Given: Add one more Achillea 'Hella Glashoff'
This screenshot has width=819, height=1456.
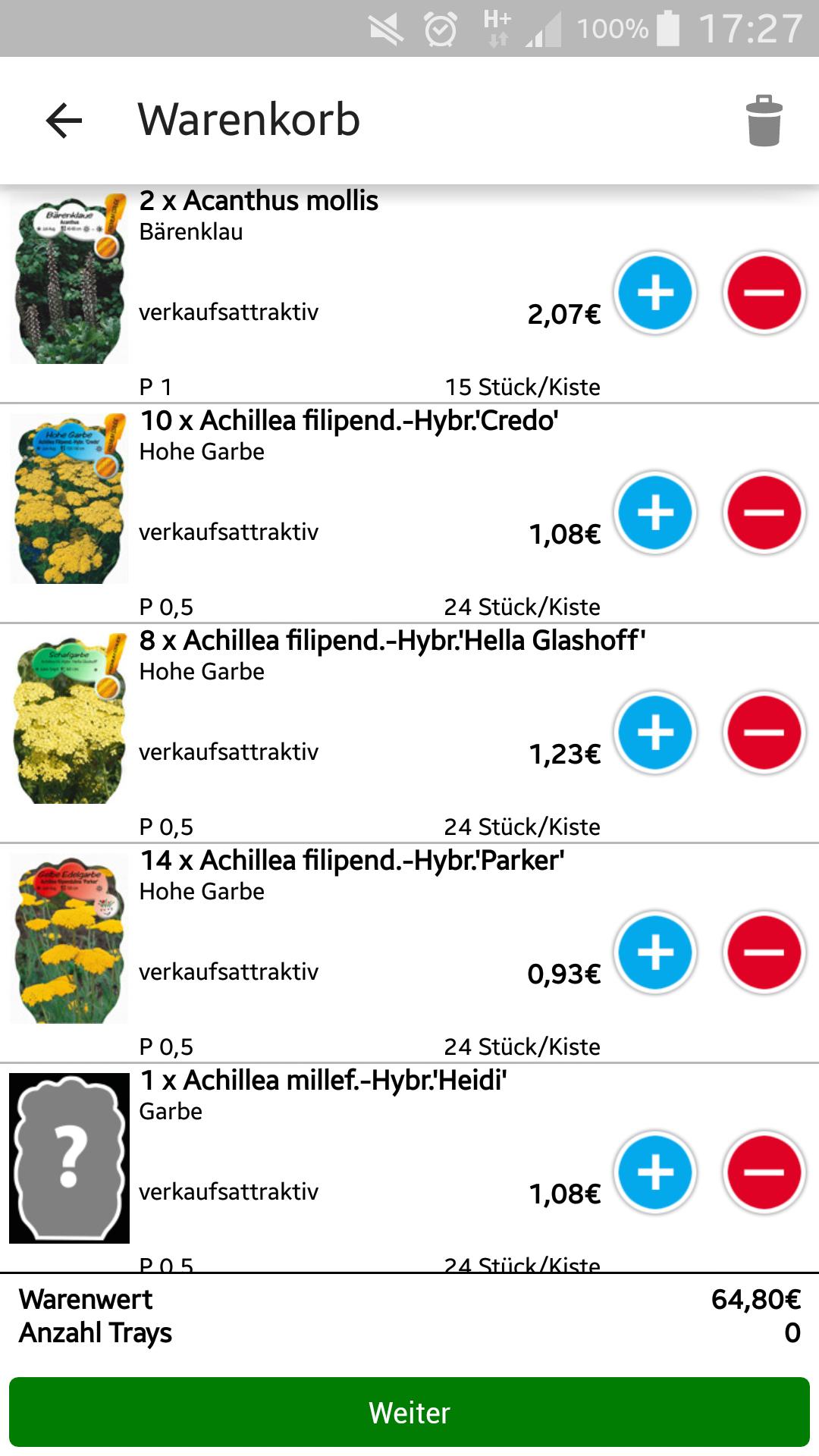Looking at the screenshot, I should [655, 733].
